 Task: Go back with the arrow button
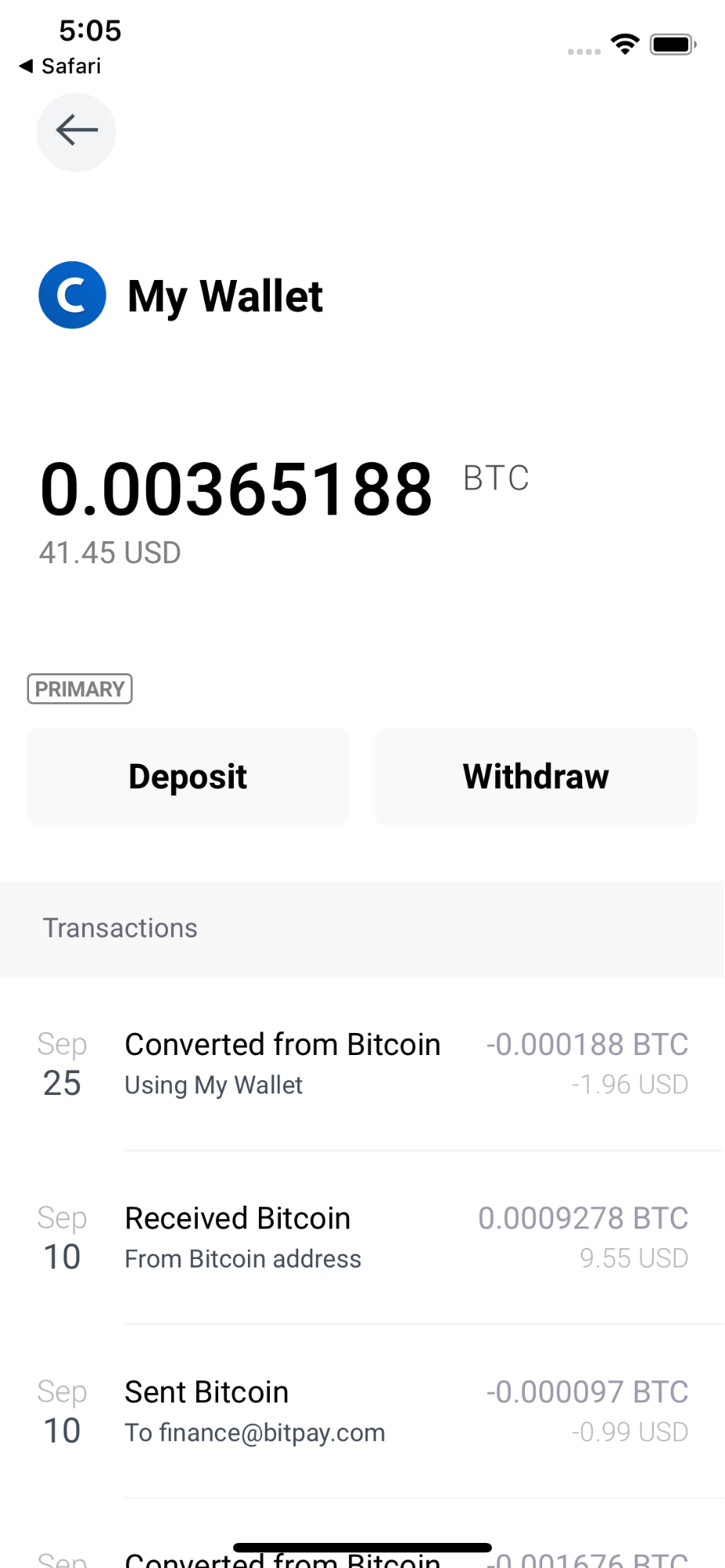point(76,132)
